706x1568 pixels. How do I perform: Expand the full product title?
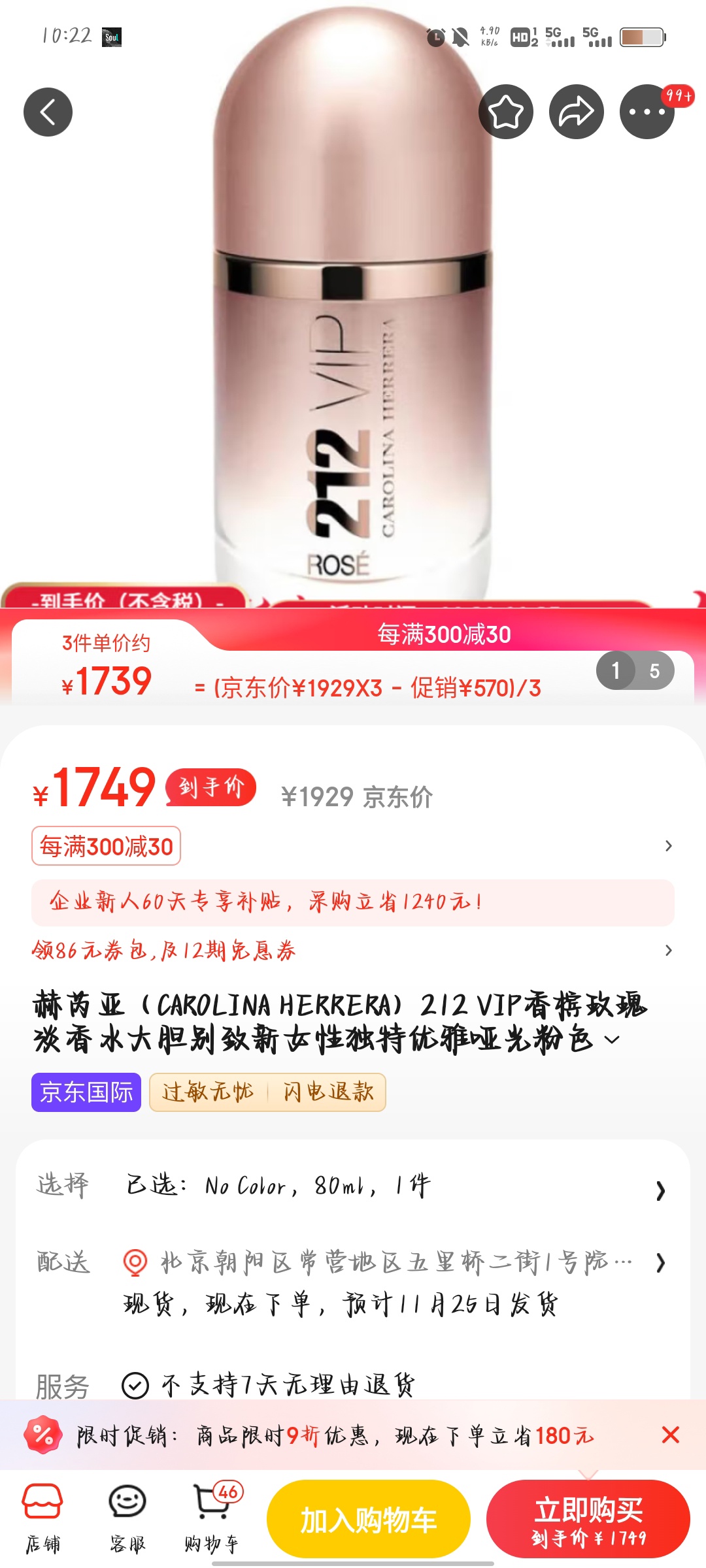(x=613, y=1039)
